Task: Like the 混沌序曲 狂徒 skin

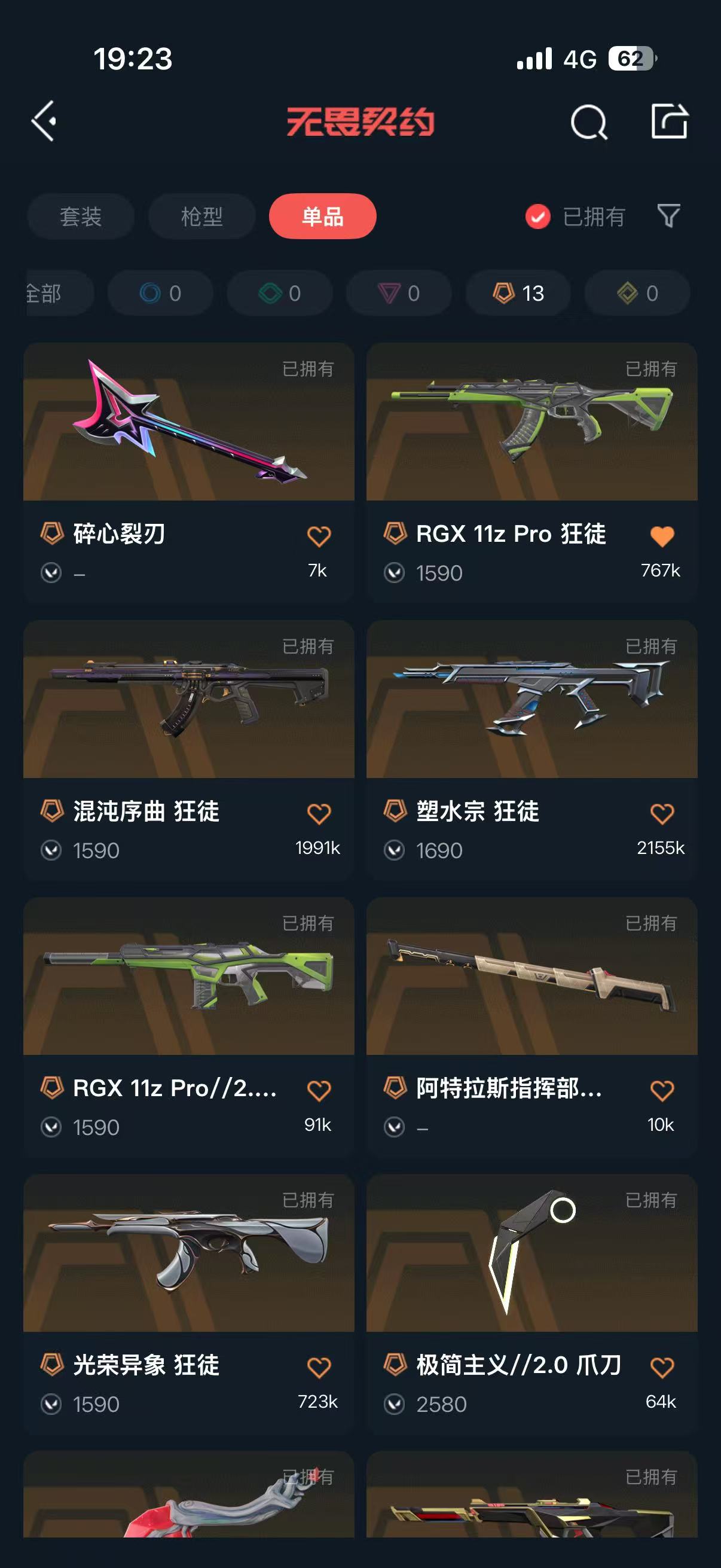Action: (x=319, y=813)
